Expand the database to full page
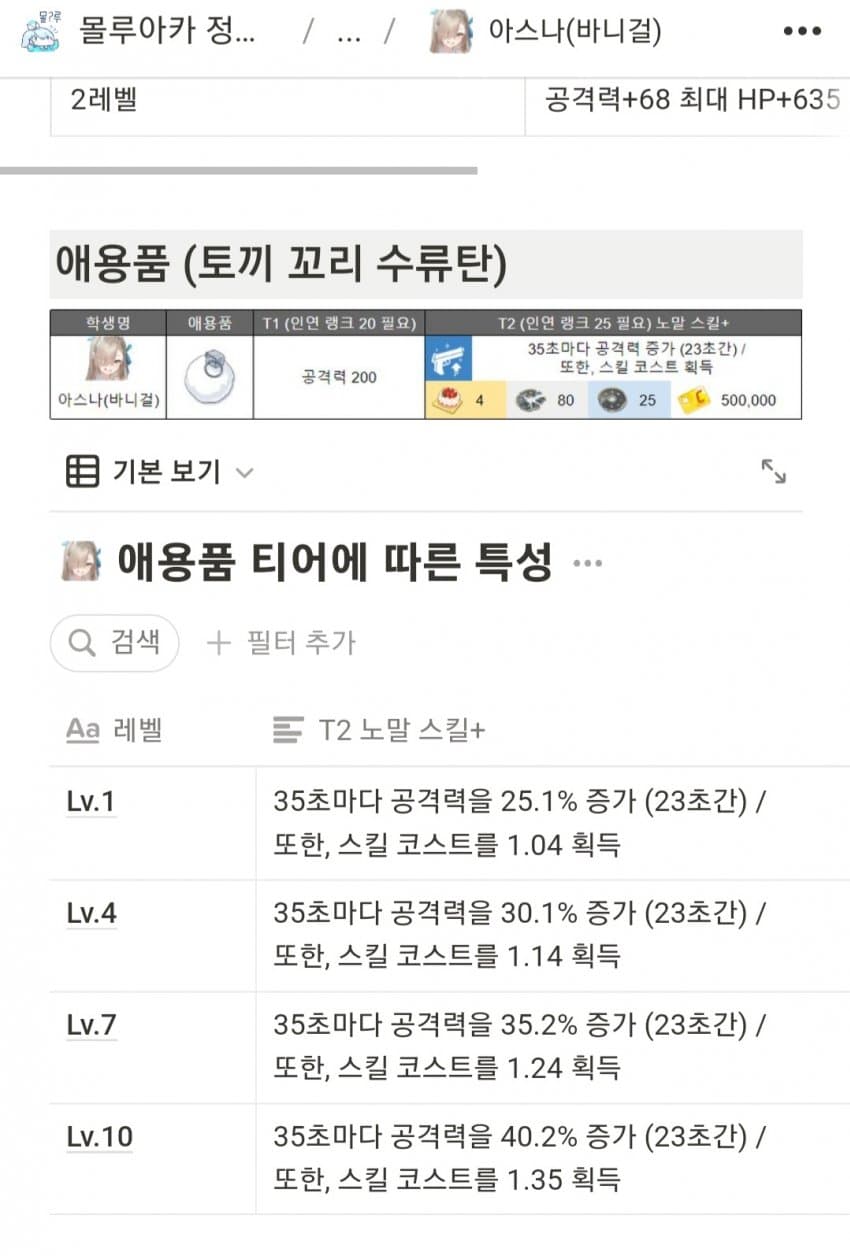Viewport: 850px width, 1256px height. tap(773, 471)
